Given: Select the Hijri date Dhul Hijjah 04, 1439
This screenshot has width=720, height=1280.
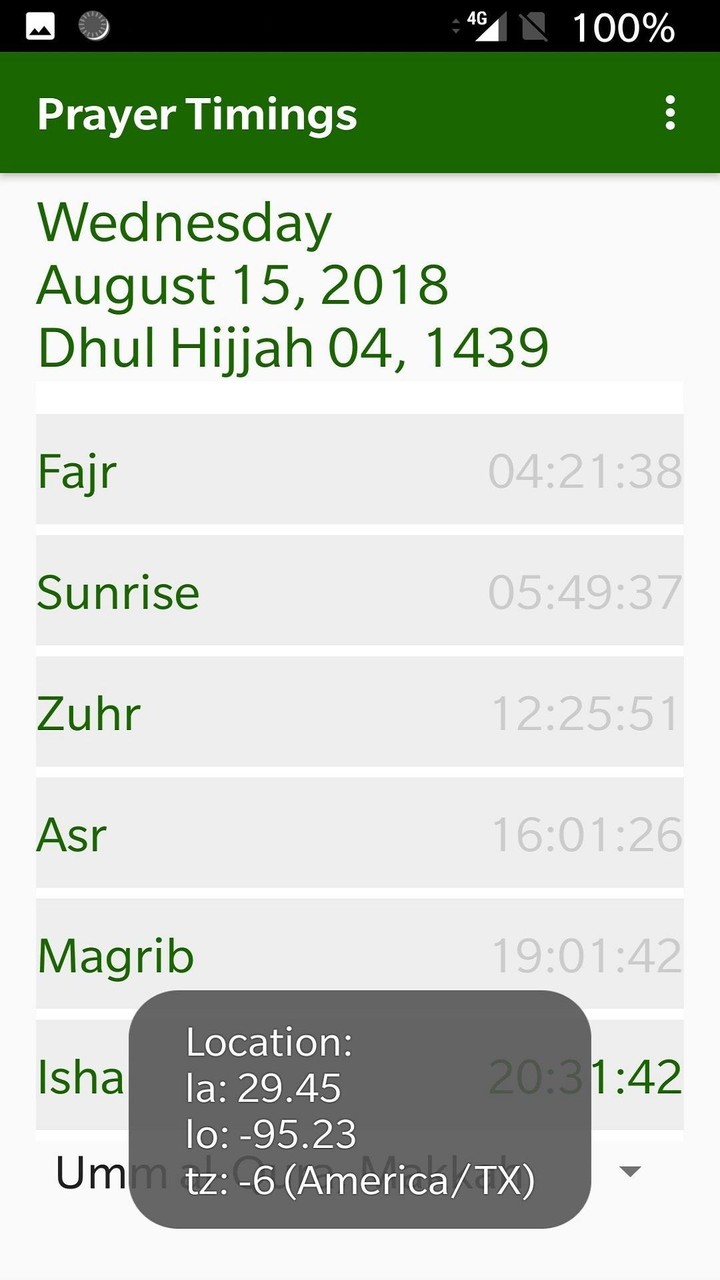Looking at the screenshot, I should tap(292, 347).
